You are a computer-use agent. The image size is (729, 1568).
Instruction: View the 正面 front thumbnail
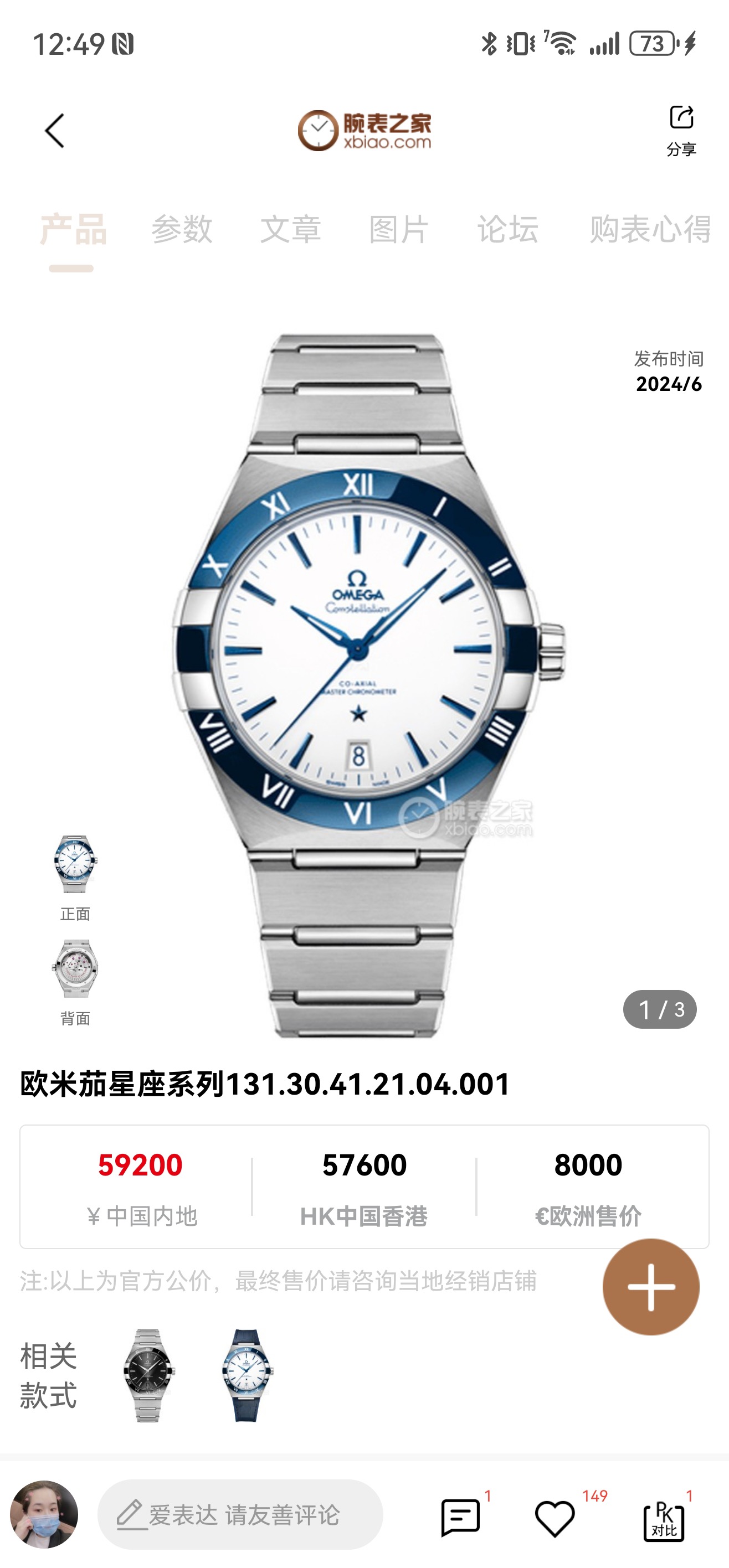point(75,865)
